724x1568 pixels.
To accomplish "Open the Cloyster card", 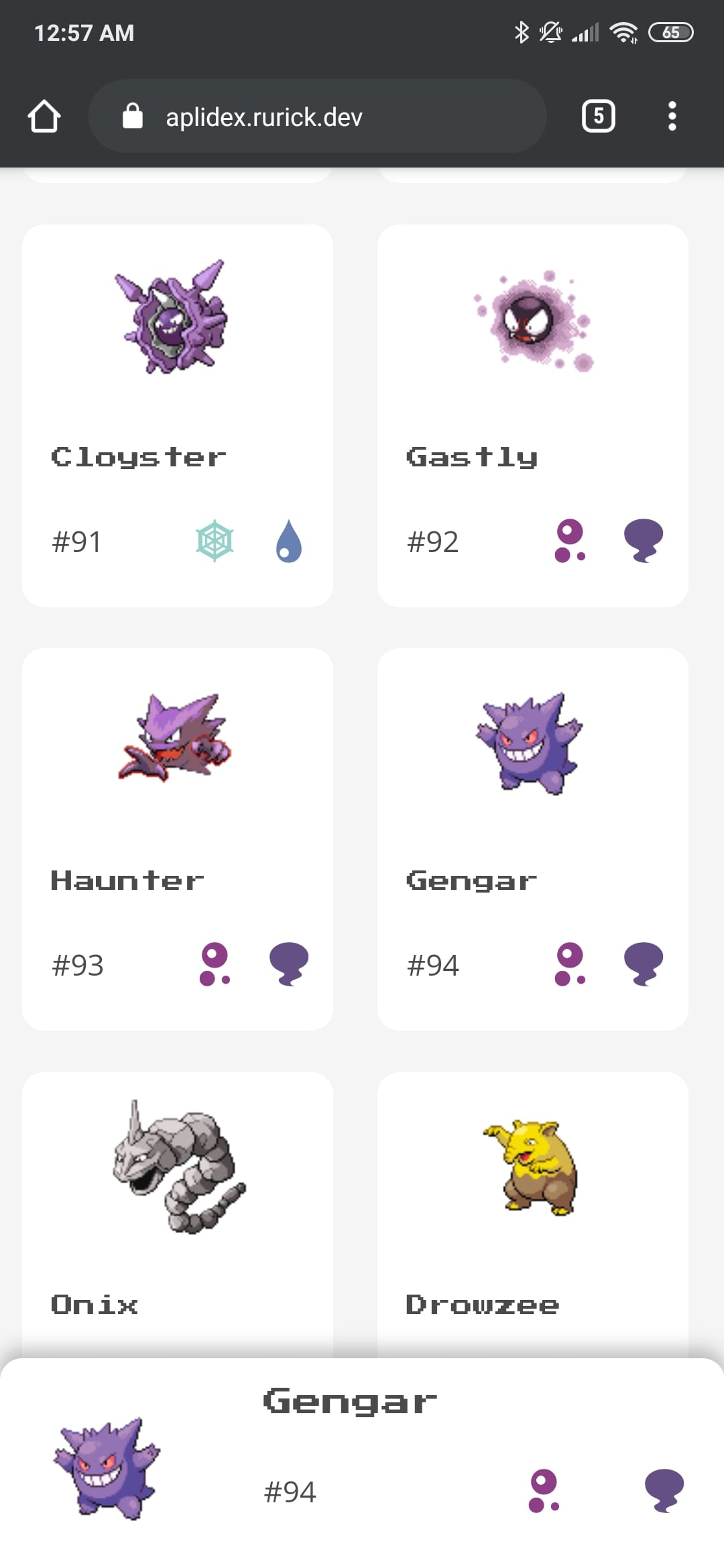I will 178,415.
